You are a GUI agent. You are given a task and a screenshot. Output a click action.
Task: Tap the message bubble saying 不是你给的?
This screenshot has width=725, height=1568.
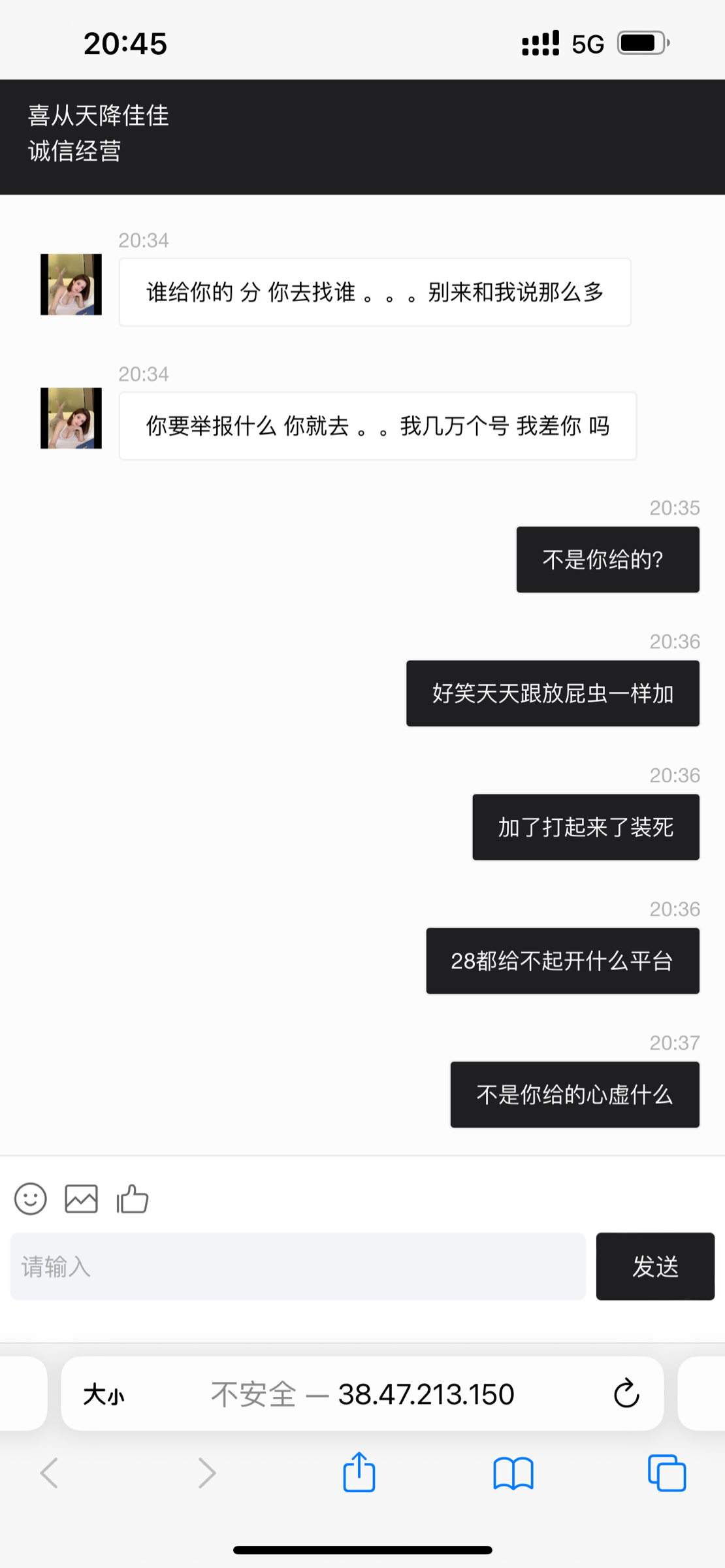607,559
